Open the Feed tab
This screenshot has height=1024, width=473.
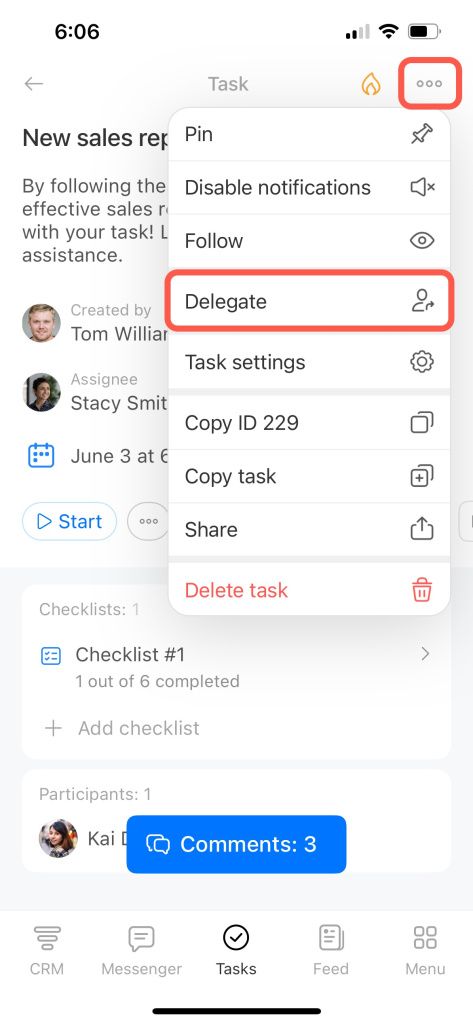pos(331,950)
